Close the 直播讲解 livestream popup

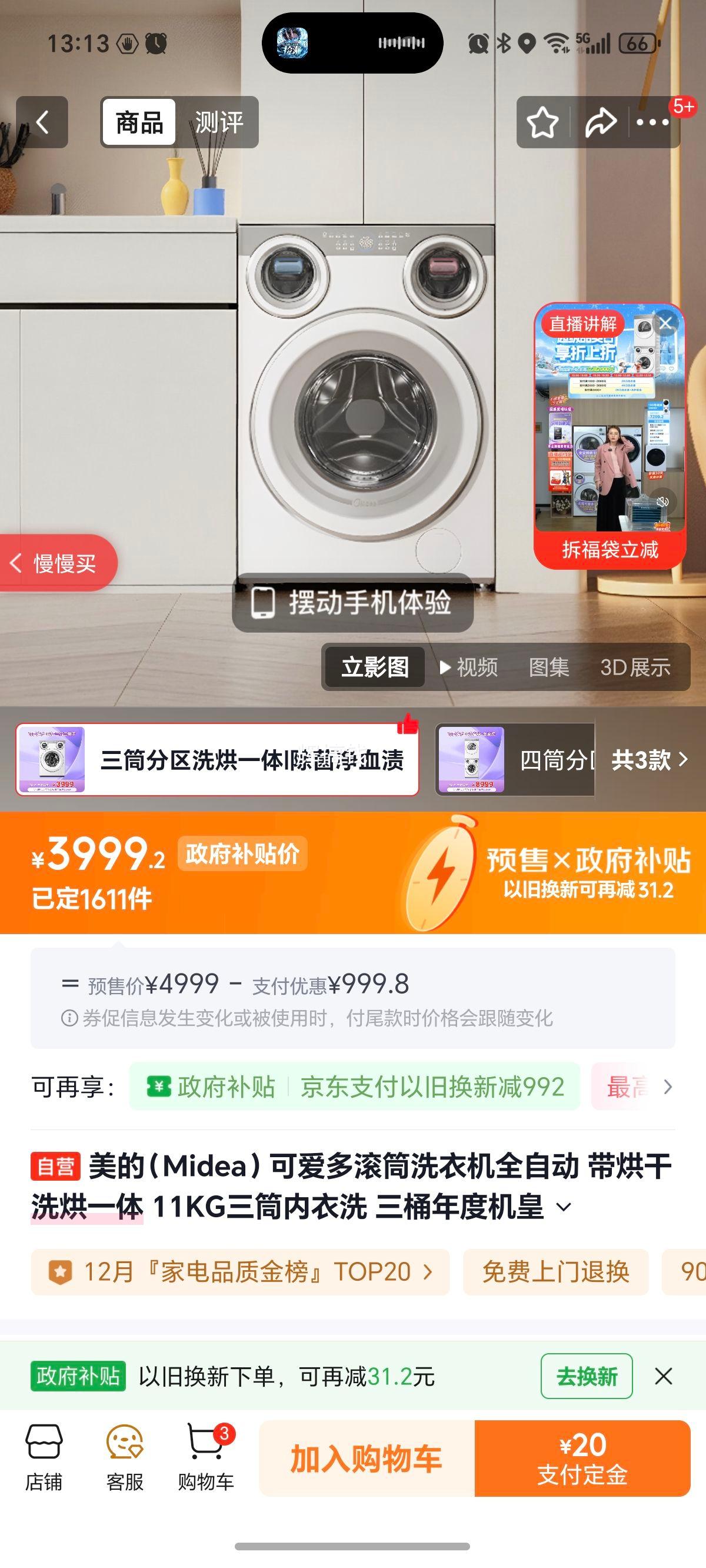[666, 324]
